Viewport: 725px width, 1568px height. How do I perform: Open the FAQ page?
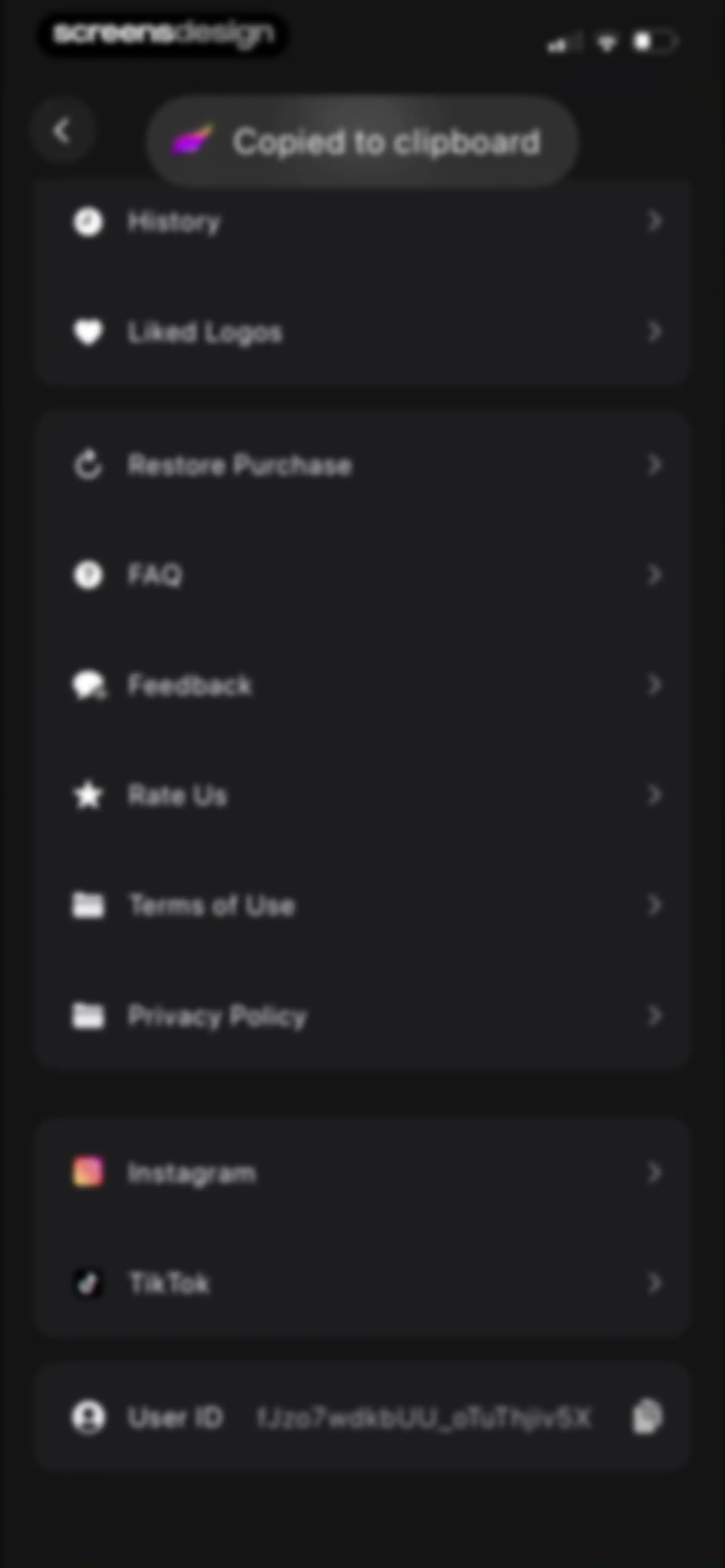click(363, 574)
